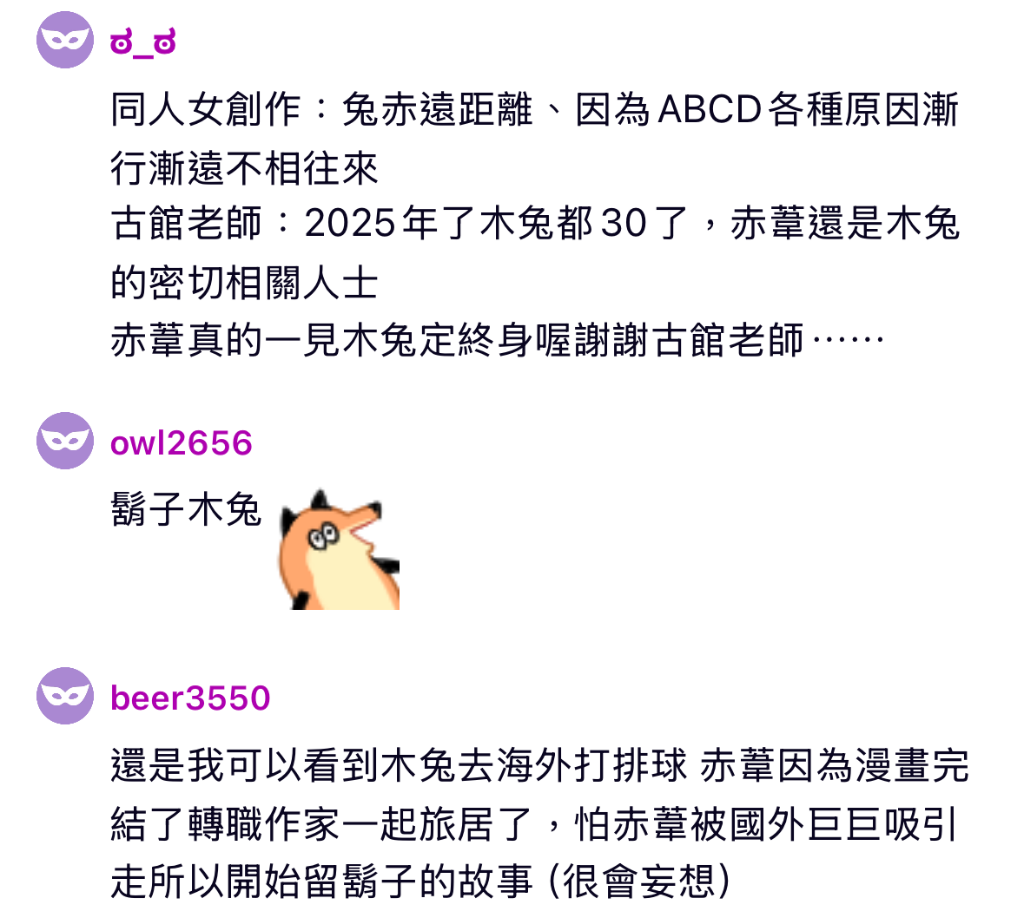Image resolution: width=1024 pixels, height=919 pixels.
Task: Tap the masked avatar beside ಠ_ಠ
Action: point(65,40)
